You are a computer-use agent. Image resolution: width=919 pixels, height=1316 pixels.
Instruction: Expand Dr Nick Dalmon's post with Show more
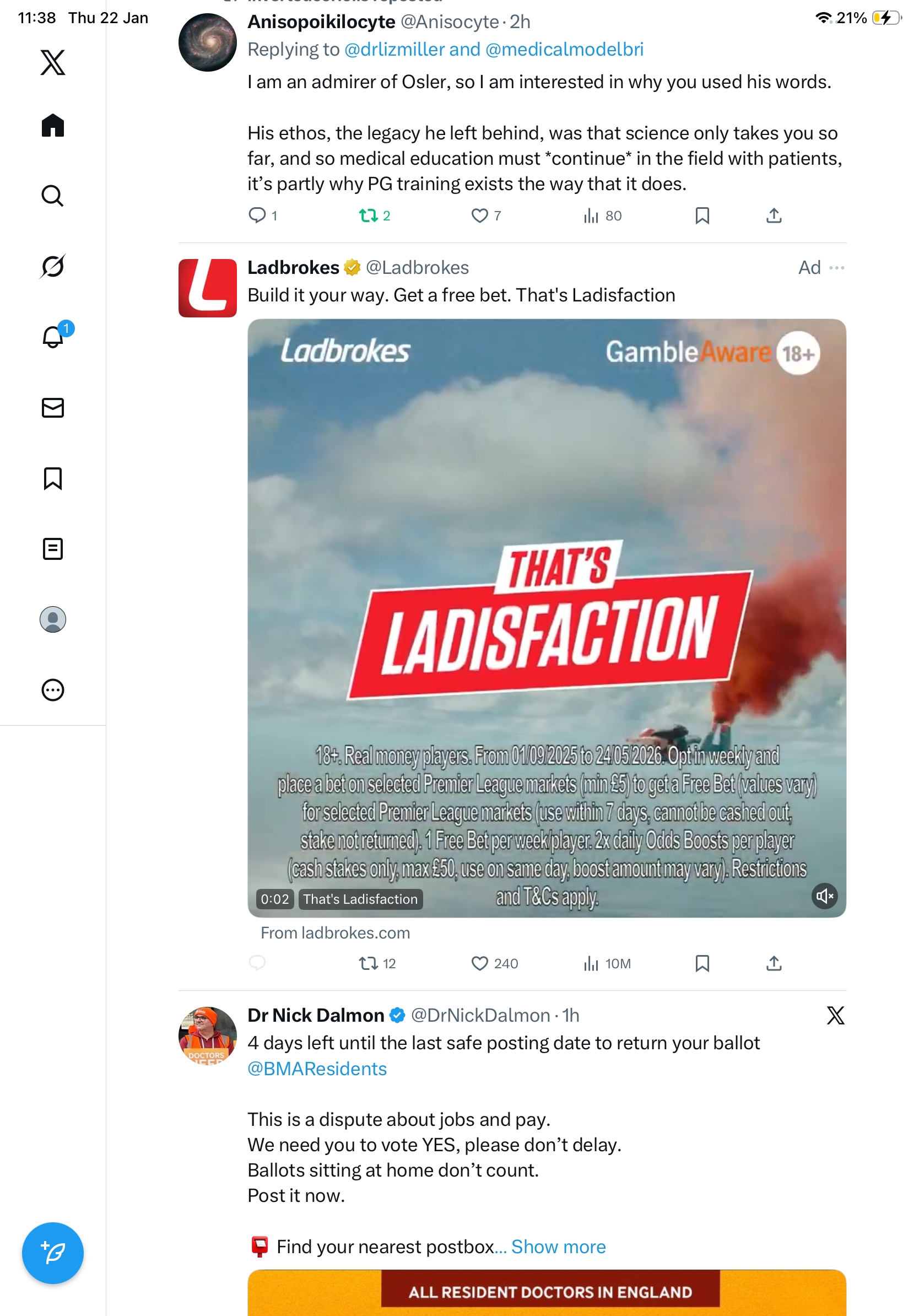pyautogui.click(x=558, y=1246)
